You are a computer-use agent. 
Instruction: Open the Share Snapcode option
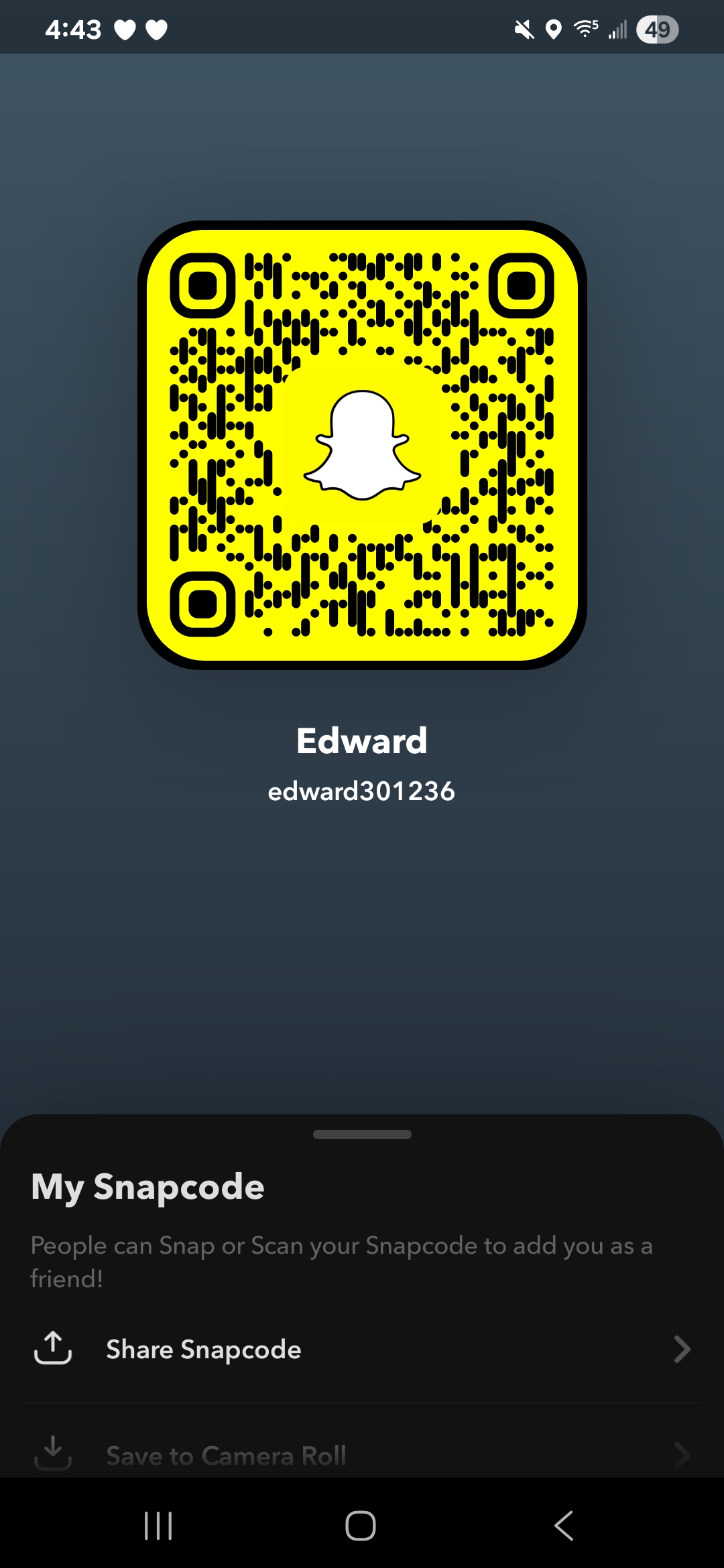click(362, 1350)
